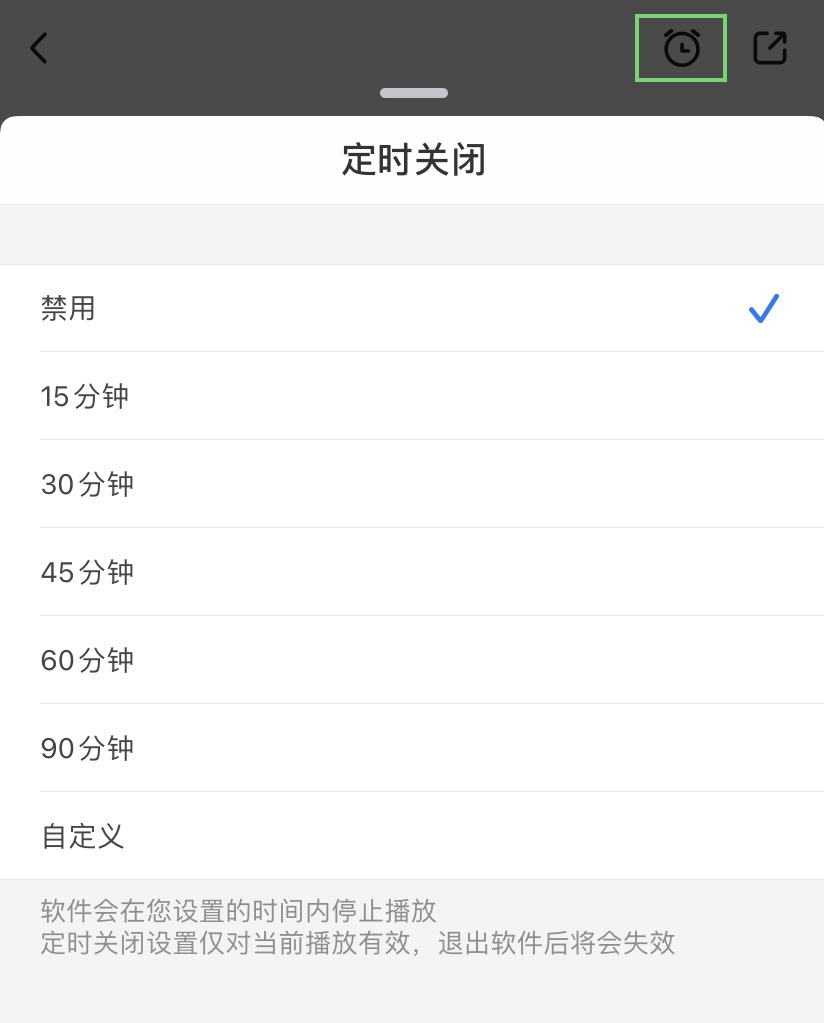
Task: Set auto-close to 90分钟
Action: click(412, 749)
